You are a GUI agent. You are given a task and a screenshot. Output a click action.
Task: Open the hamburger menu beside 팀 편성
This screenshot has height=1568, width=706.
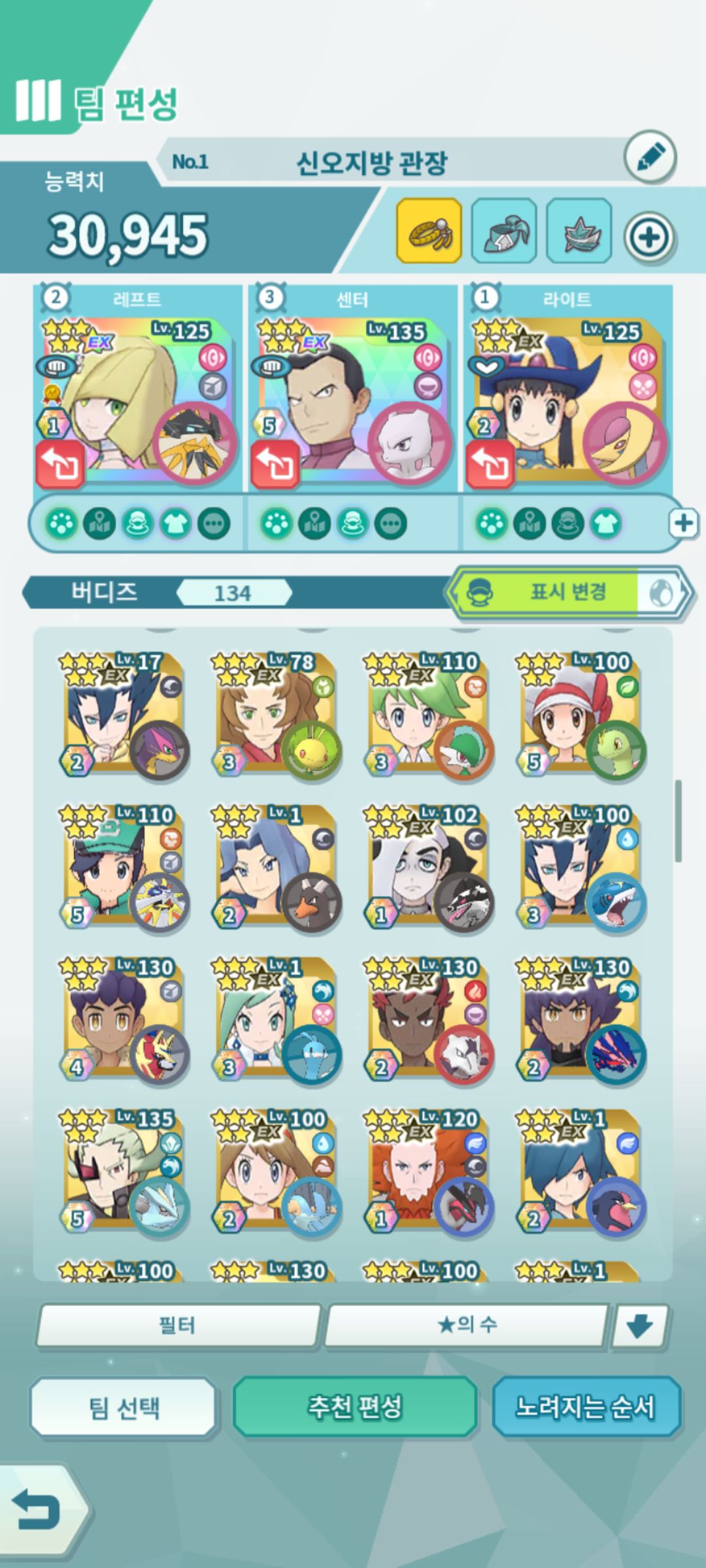coord(39,101)
